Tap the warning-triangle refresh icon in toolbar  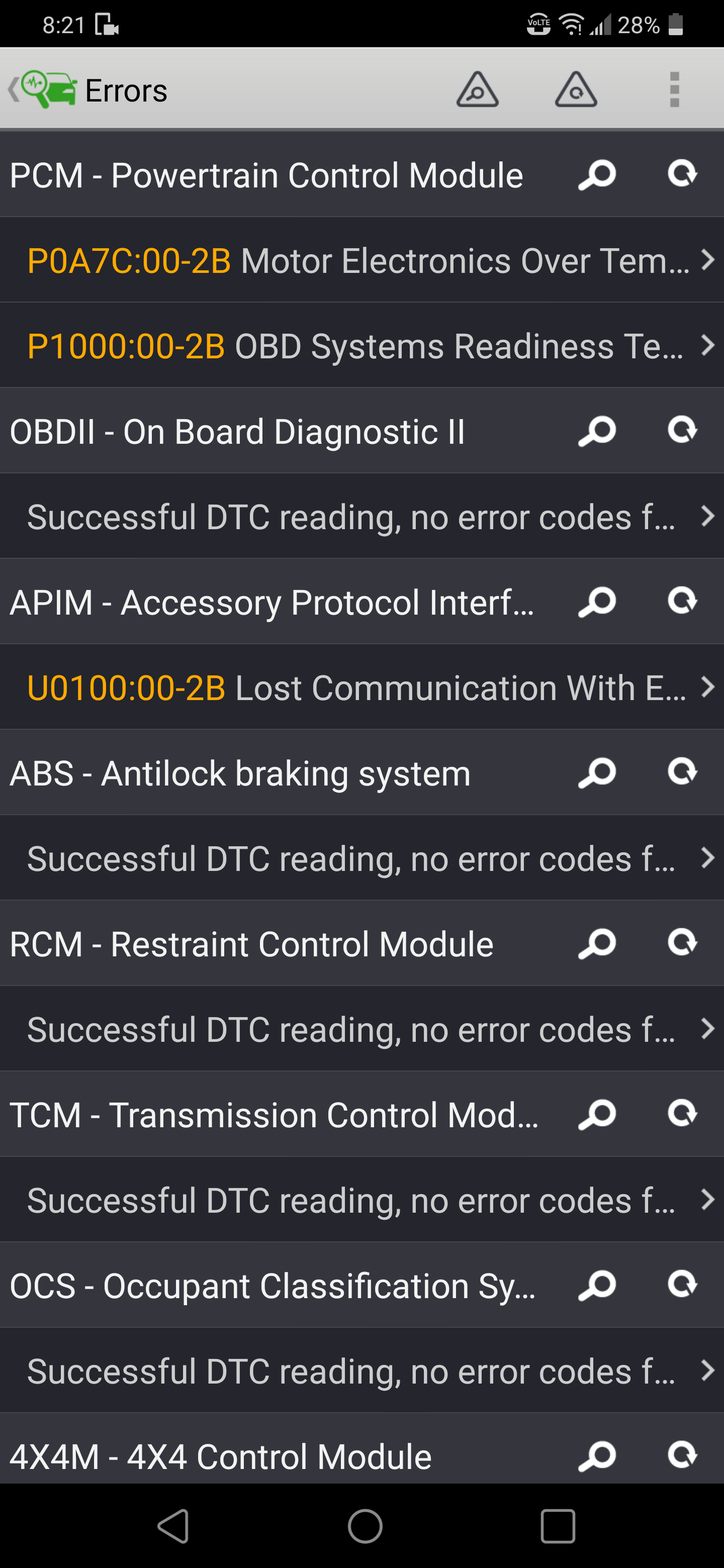pyautogui.click(x=575, y=89)
